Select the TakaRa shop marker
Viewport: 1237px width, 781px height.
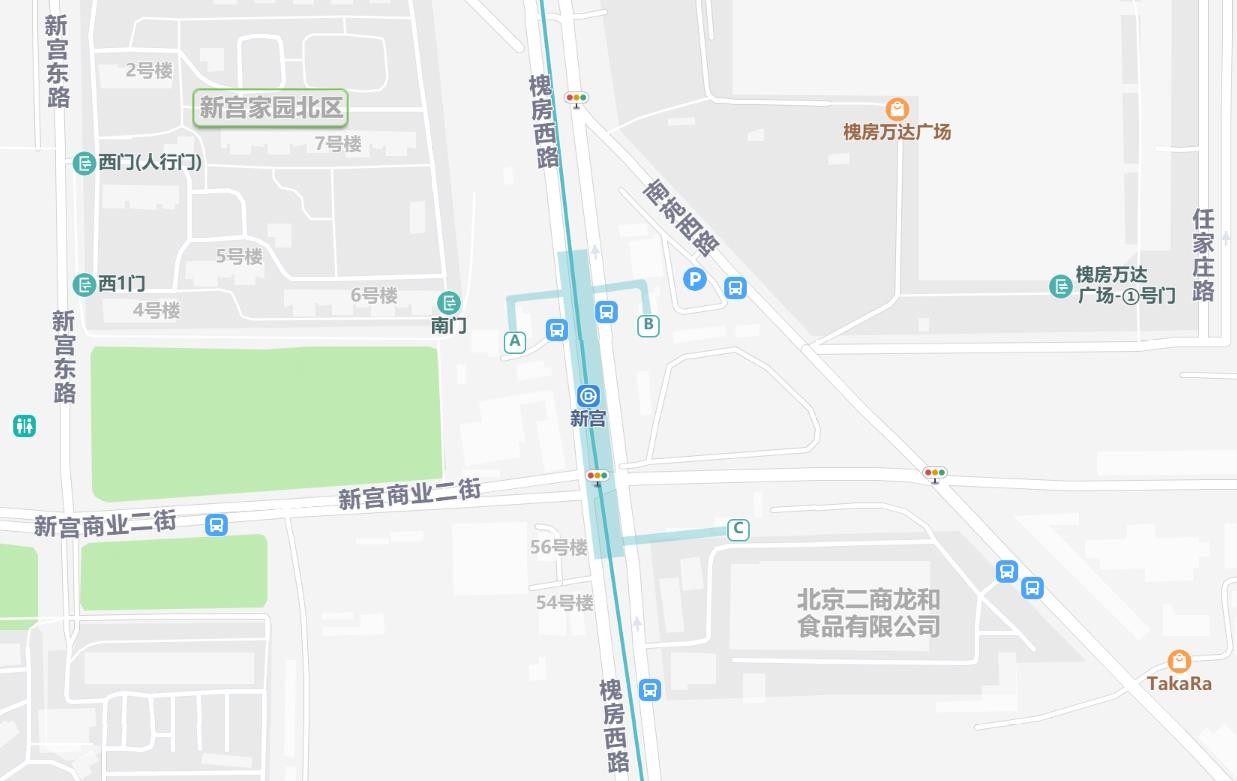pos(1179,661)
